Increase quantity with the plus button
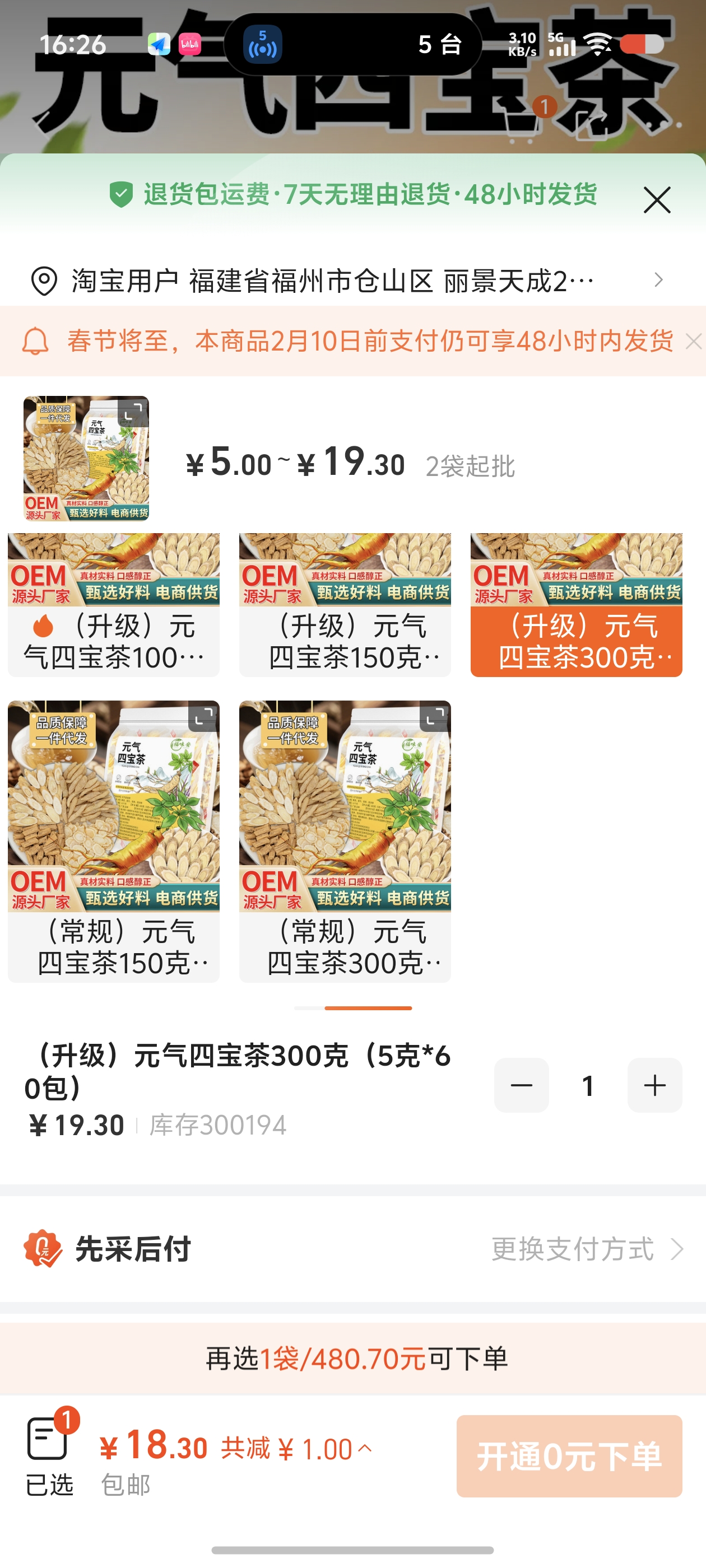 (655, 1085)
